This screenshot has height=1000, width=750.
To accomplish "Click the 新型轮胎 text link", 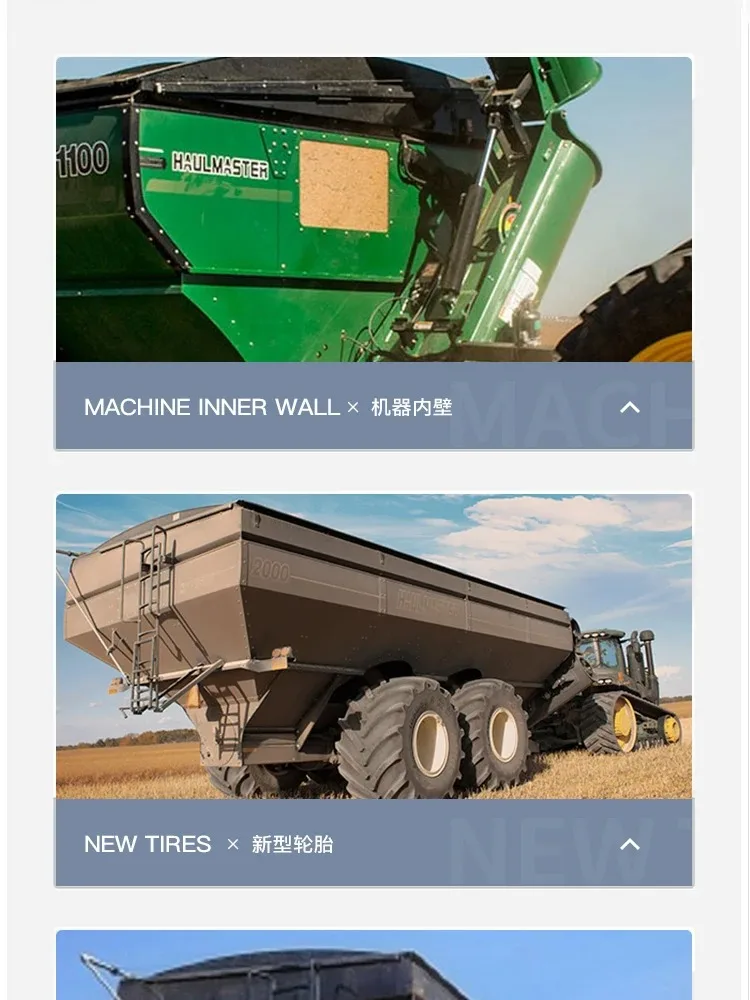I will tap(292, 844).
